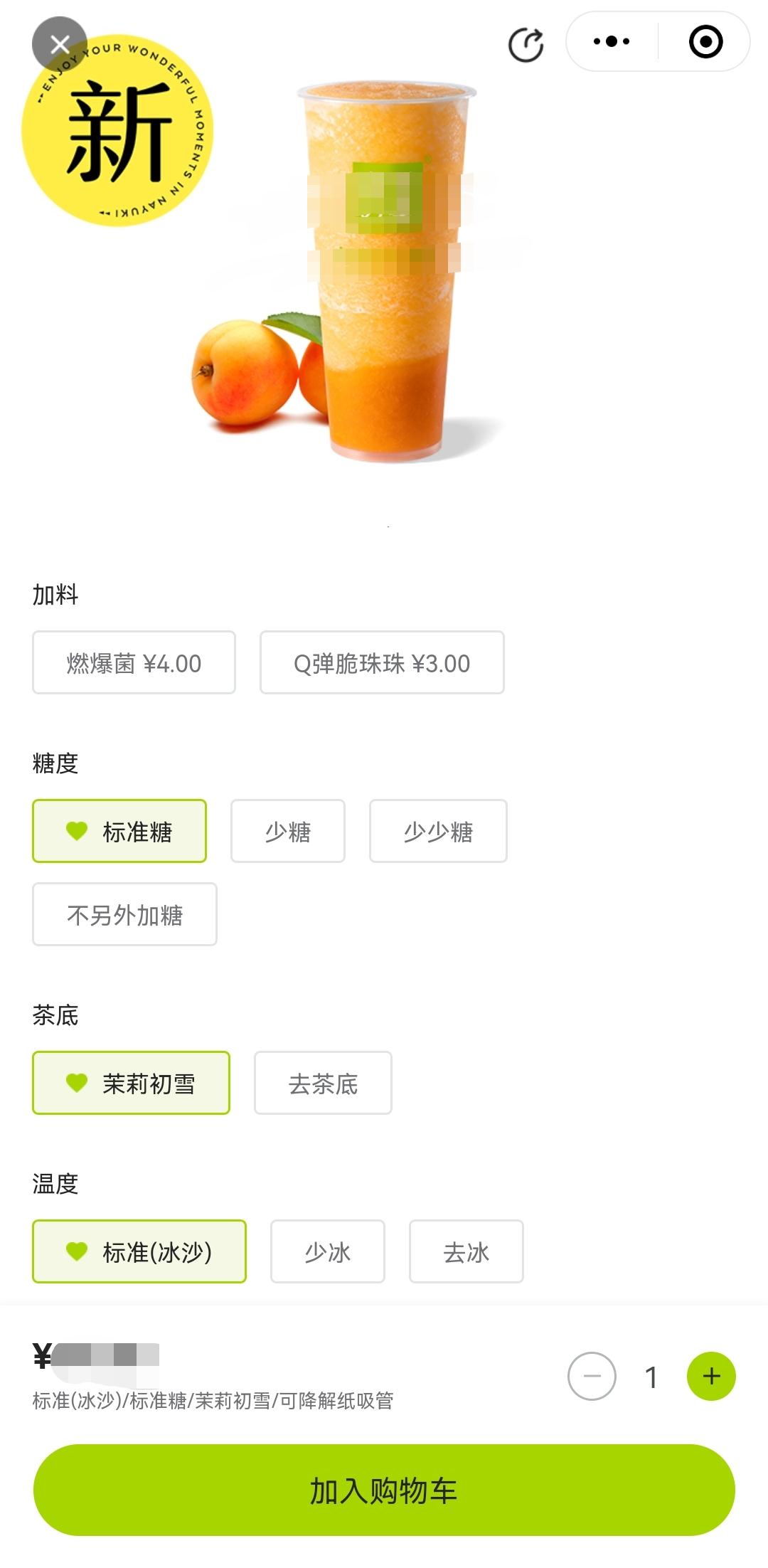Viewport: 768px width, 1568px height.
Task: Select 不另外加糖 option
Action: click(x=124, y=914)
